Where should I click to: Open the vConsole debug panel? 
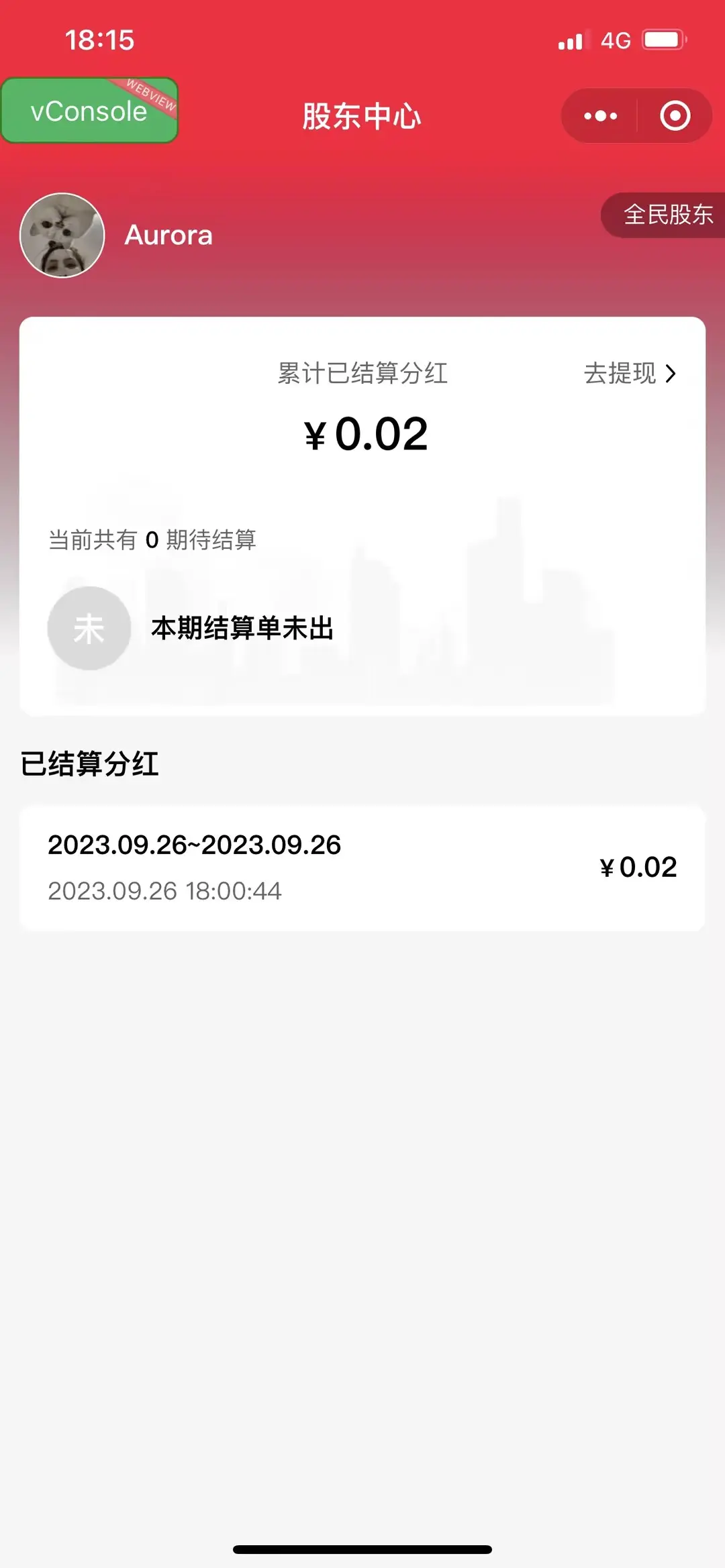pos(89,111)
